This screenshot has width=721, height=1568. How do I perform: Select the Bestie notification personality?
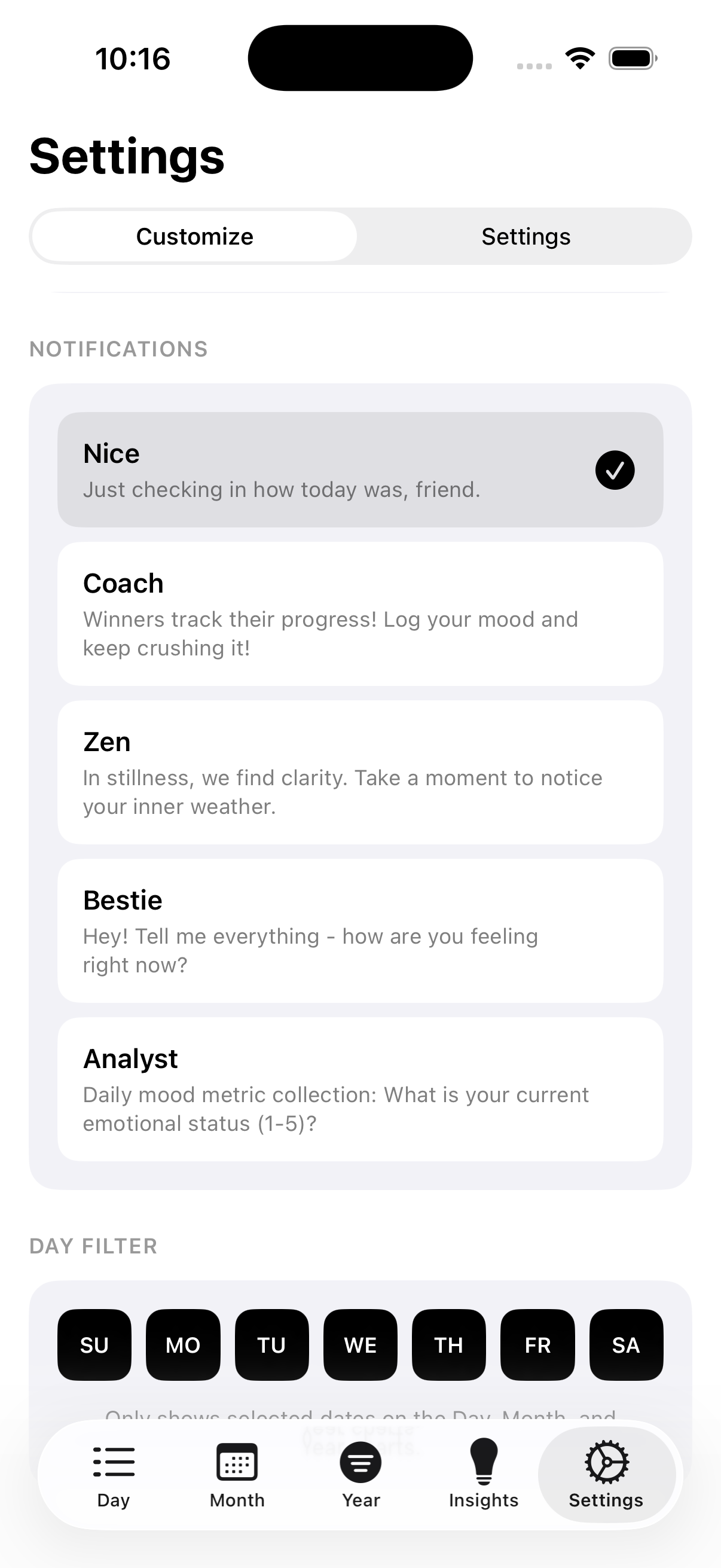(x=360, y=930)
